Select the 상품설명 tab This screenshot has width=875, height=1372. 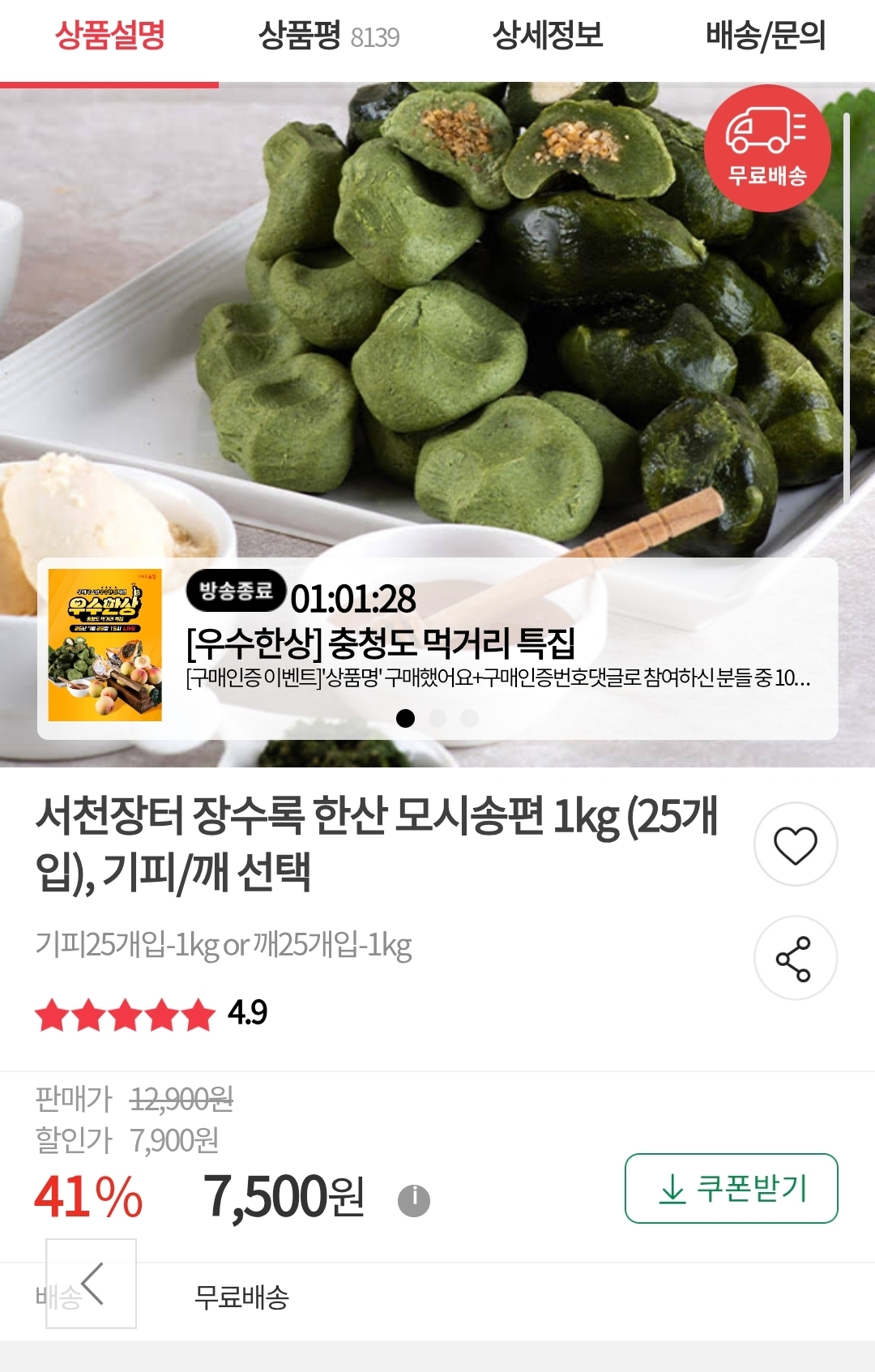click(109, 36)
